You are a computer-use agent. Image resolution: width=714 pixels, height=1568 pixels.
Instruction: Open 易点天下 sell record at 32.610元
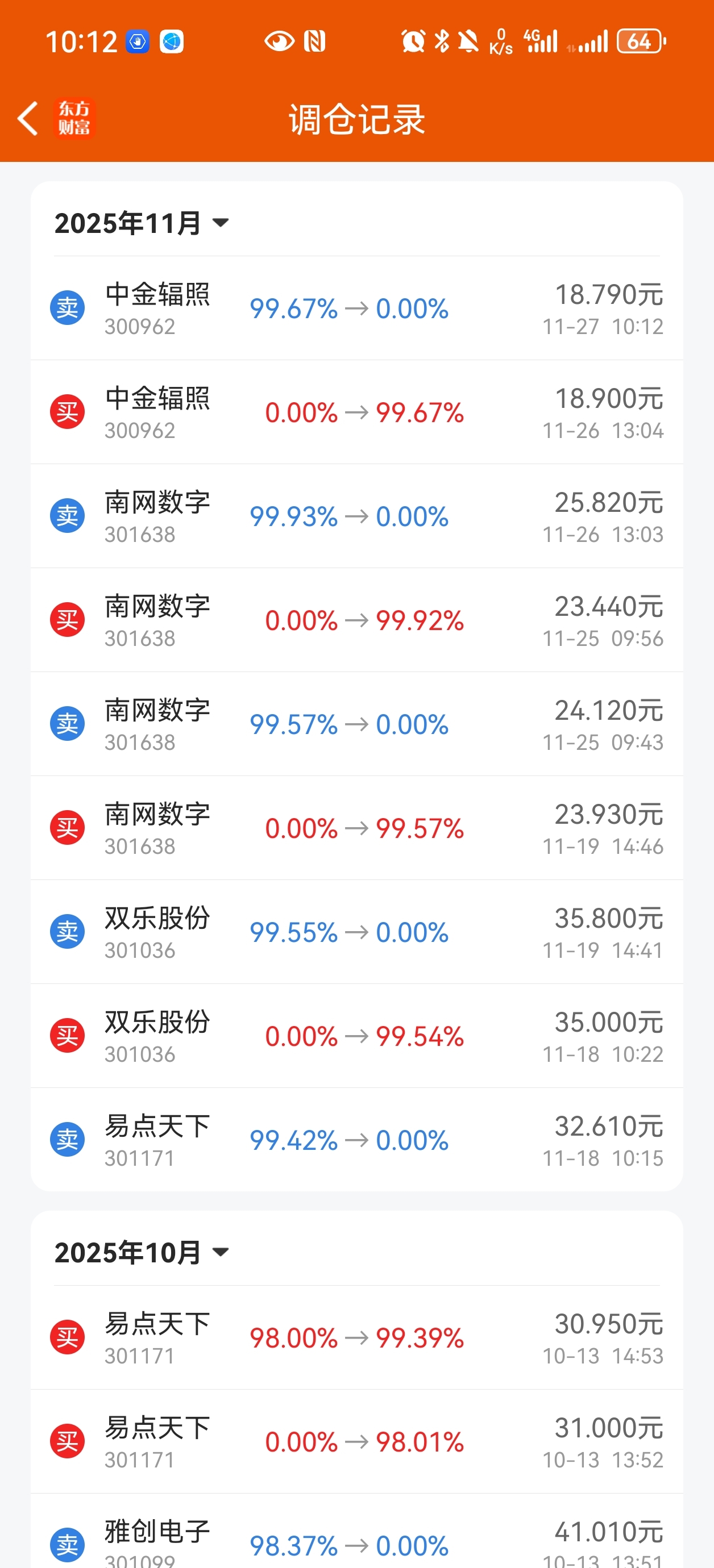coord(357,1140)
